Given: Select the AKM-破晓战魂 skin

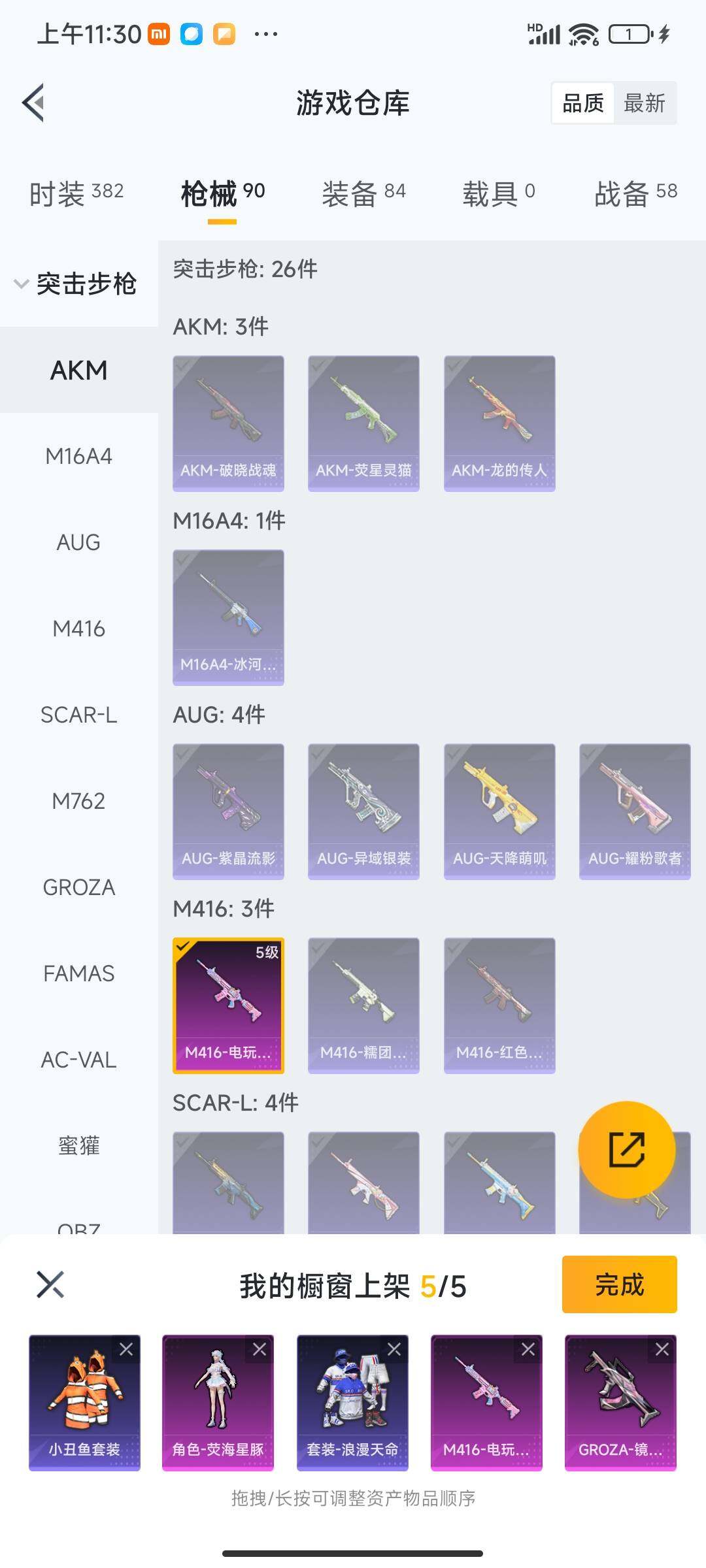Looking at the screenshot, I should (228, 423).
